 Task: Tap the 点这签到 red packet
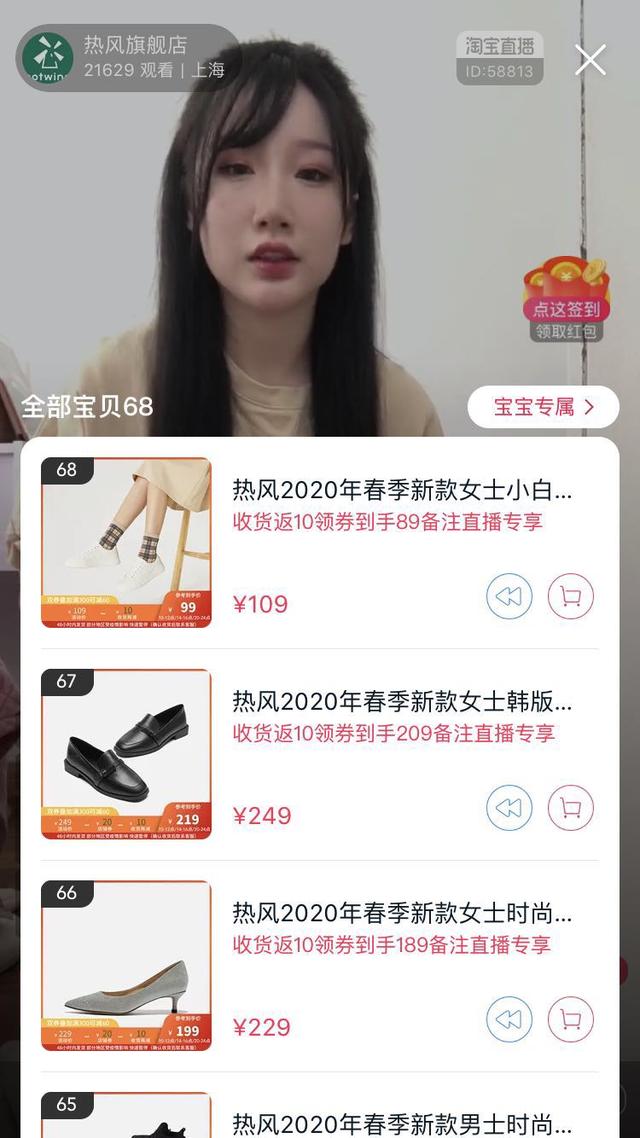[566, 297]
